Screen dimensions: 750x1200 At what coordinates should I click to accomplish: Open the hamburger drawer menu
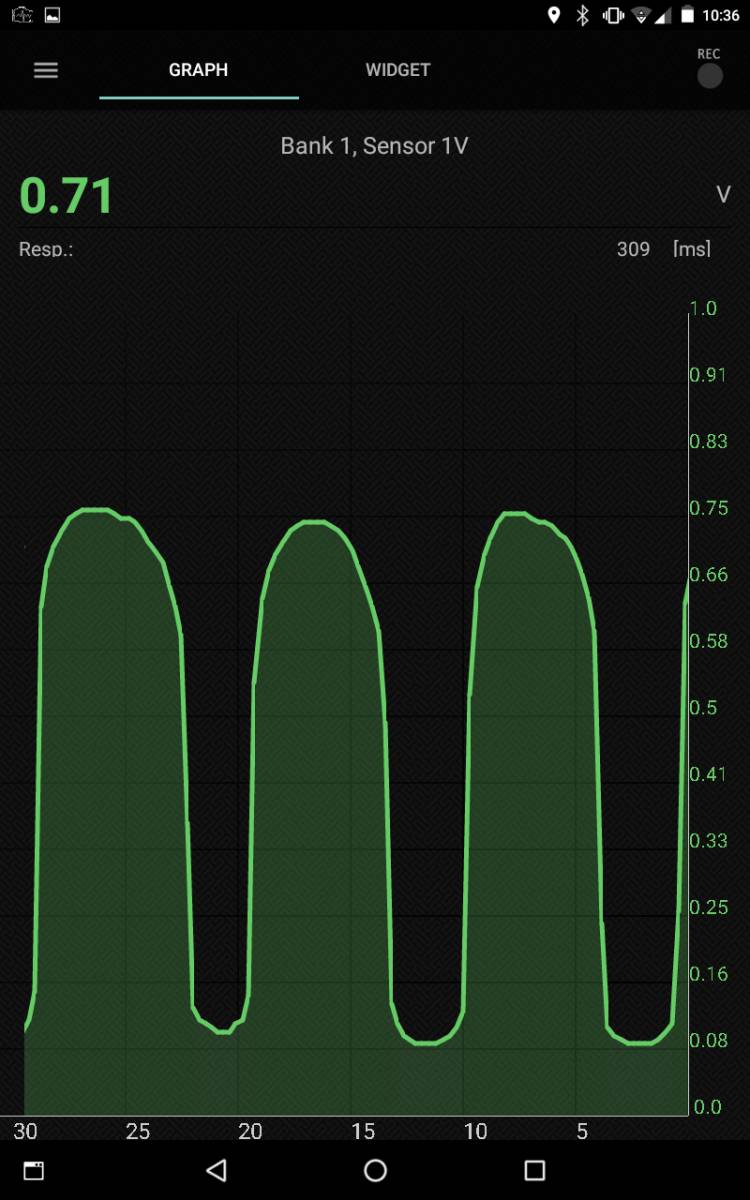click(x=46, y=70)
